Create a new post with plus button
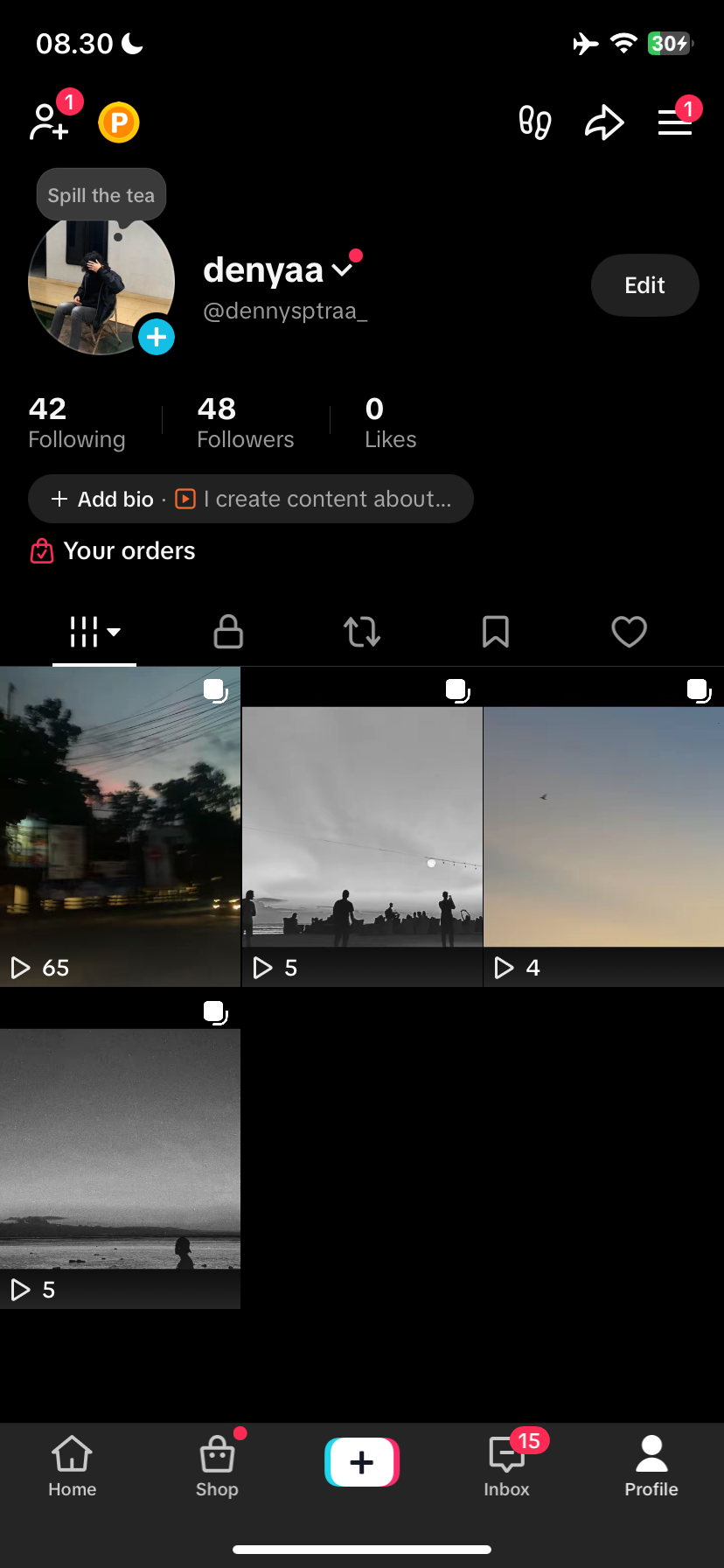The width and height of the screenshot is (724, 1568). (362, 1462)
